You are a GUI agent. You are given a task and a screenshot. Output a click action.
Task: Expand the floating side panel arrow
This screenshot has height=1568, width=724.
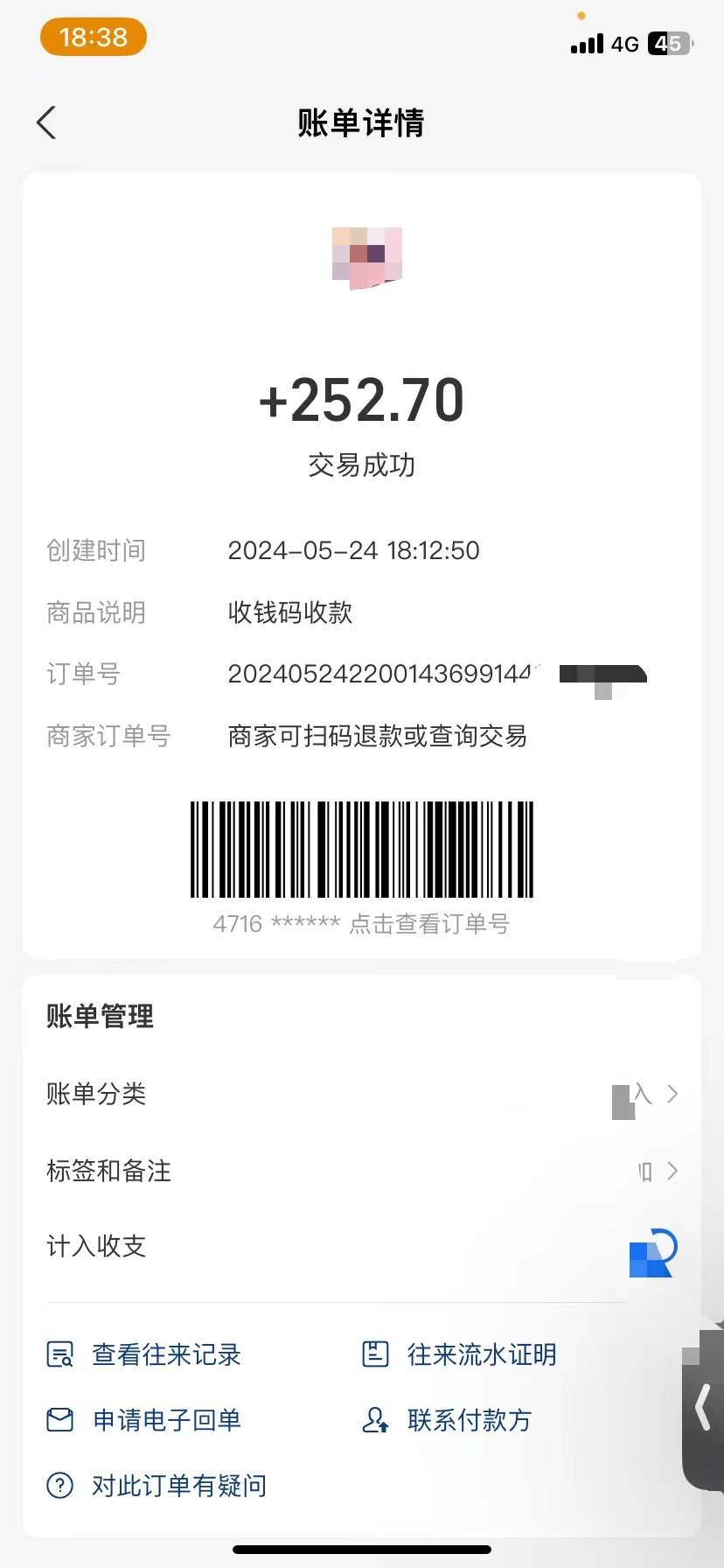click(x=704, y=1407)
